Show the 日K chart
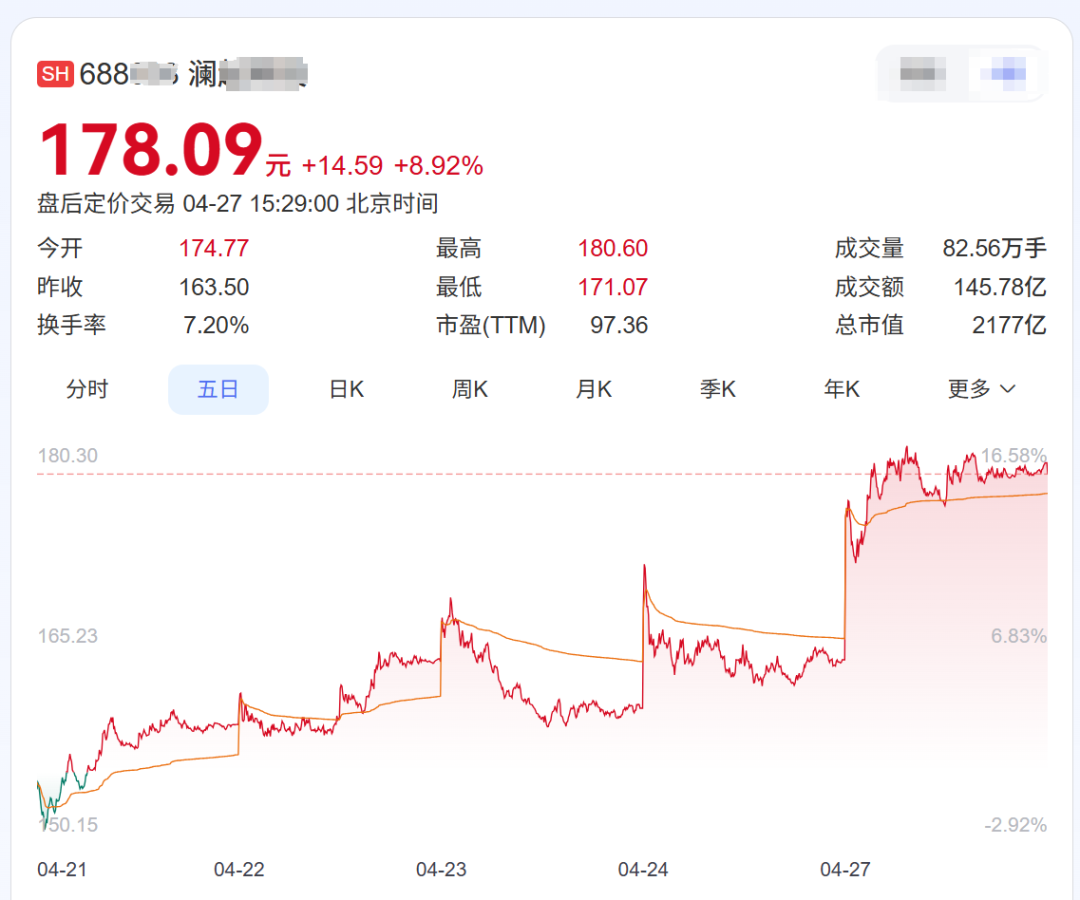 (x=347, y=389)
